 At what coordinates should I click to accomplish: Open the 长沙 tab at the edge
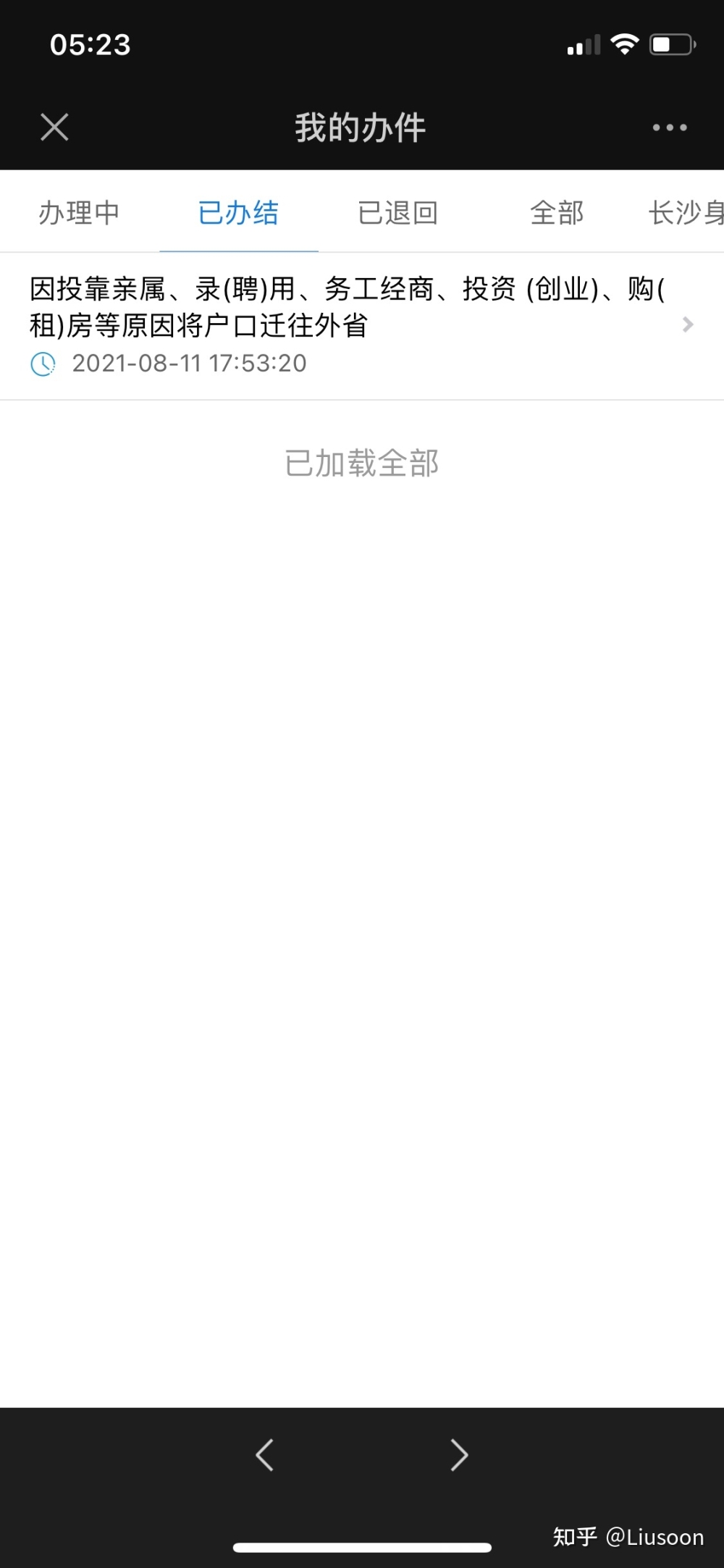(x=686, y=213)
